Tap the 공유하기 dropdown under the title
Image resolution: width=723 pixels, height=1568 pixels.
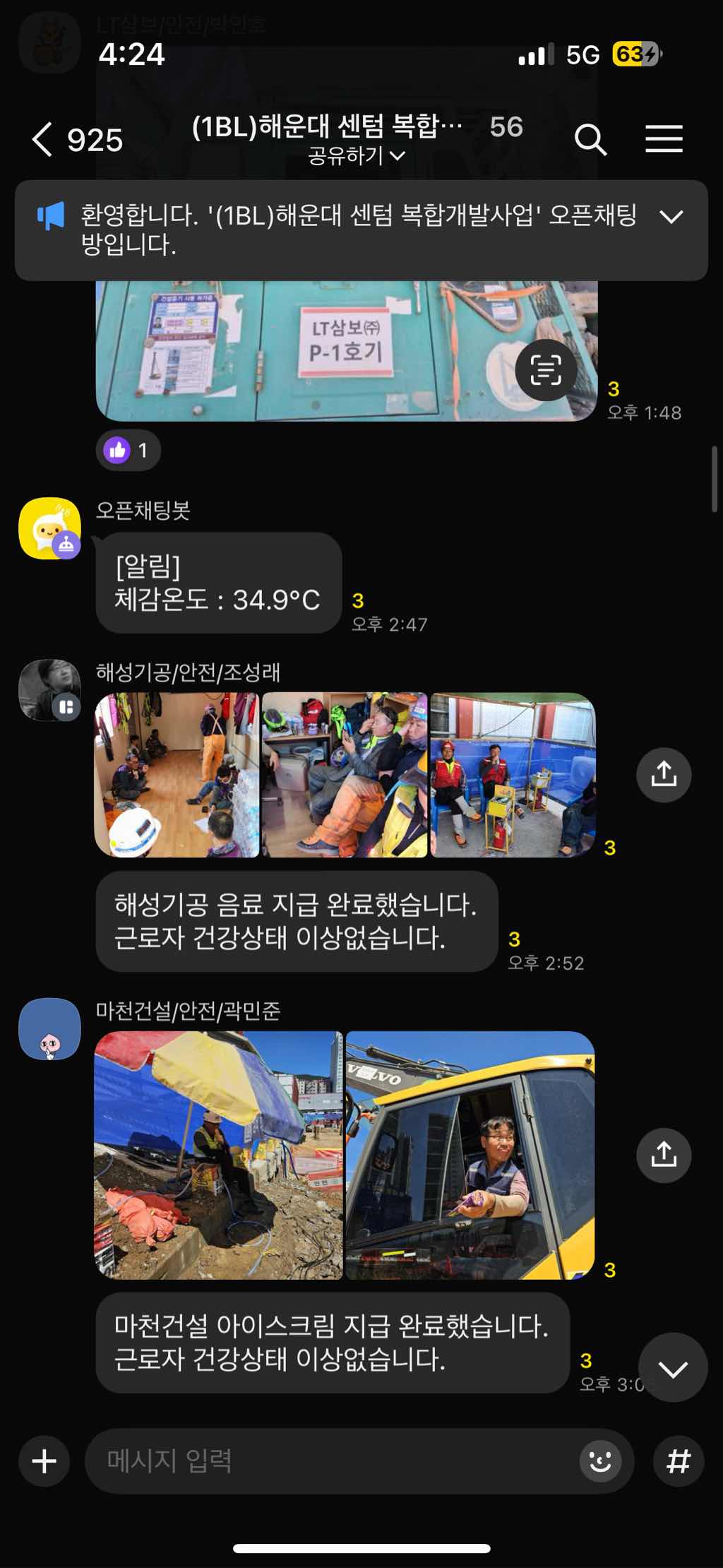357,156
